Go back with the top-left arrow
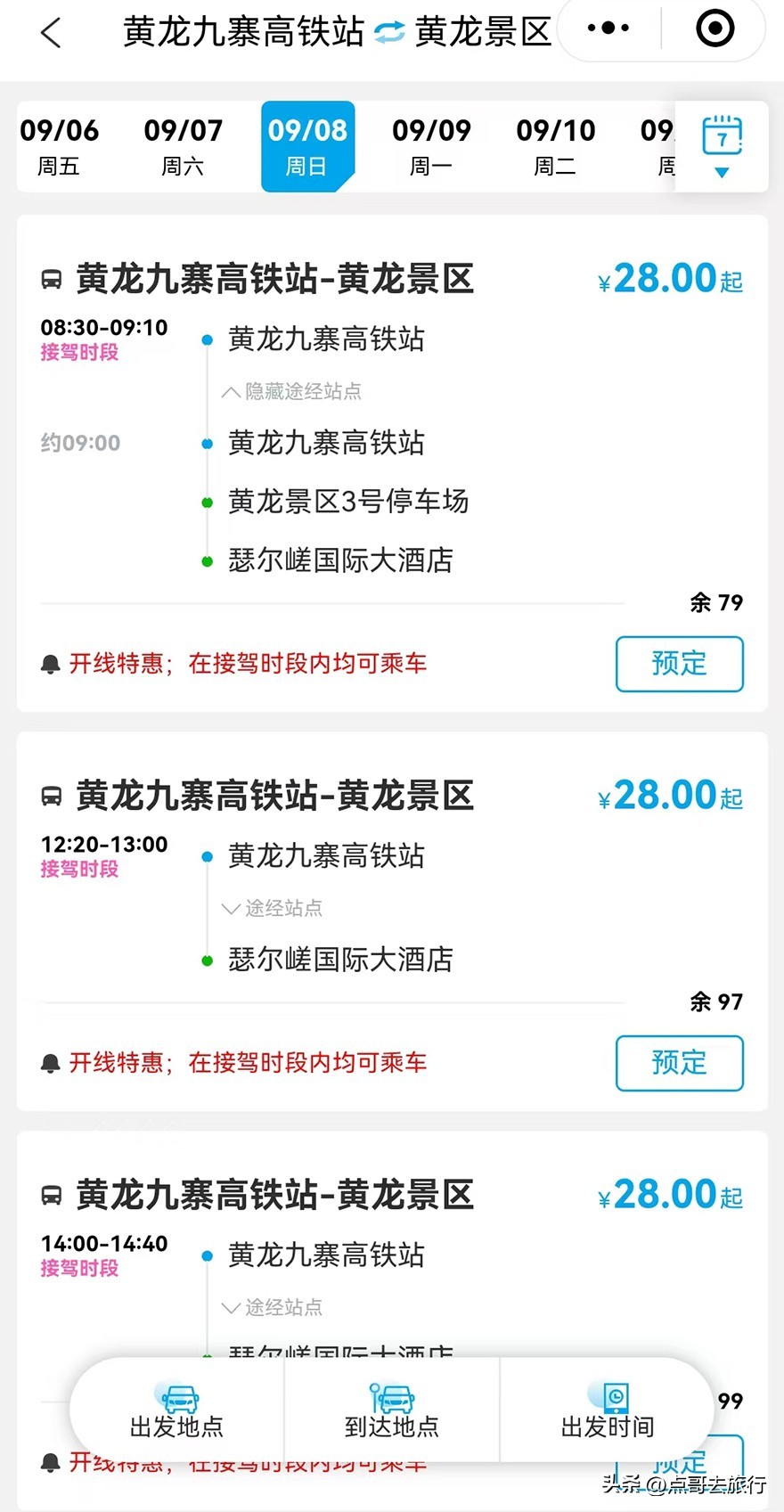This screenshot has height=1512, width=784. [51, 33]
